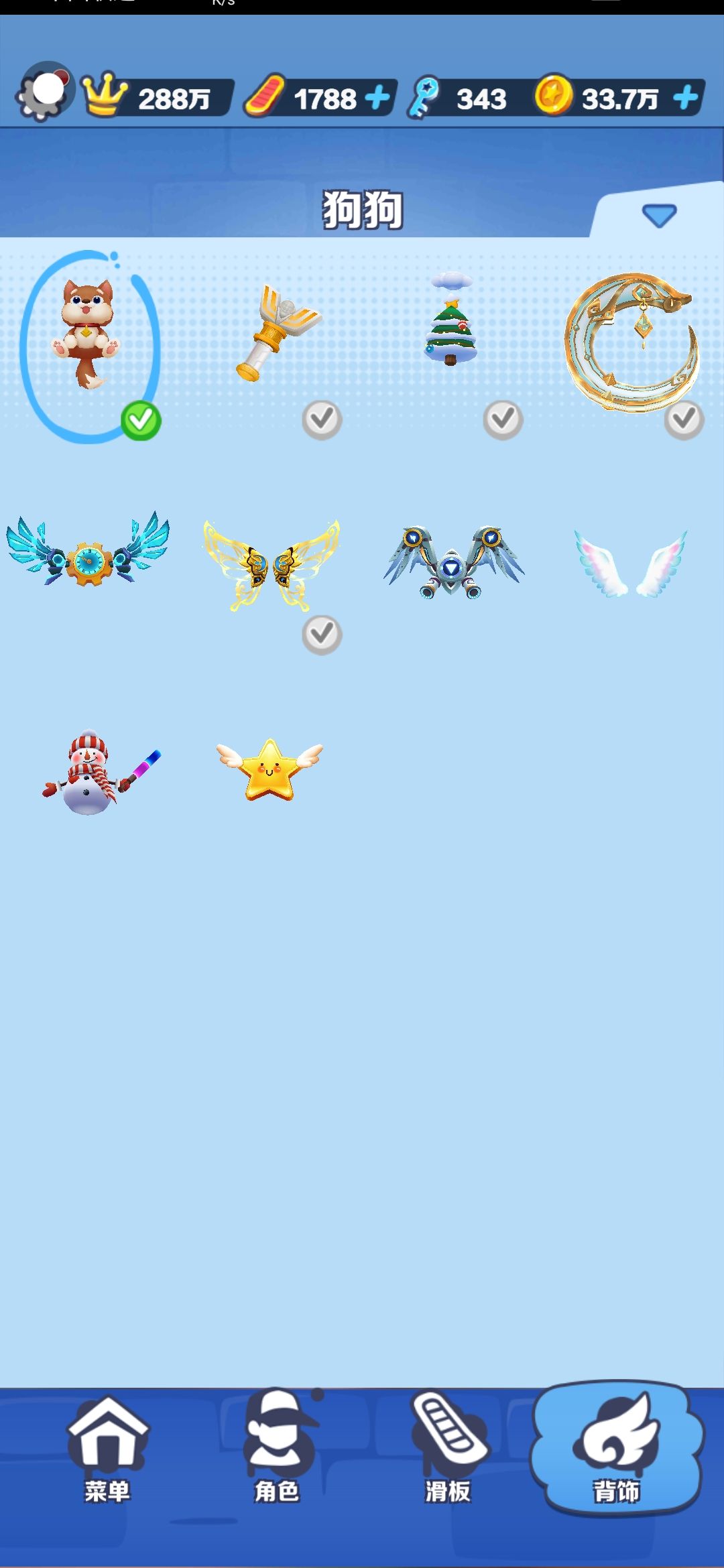Switch to the 角色 character tab
Screen dimensions: 724x1568
[x=278, y=1447]
